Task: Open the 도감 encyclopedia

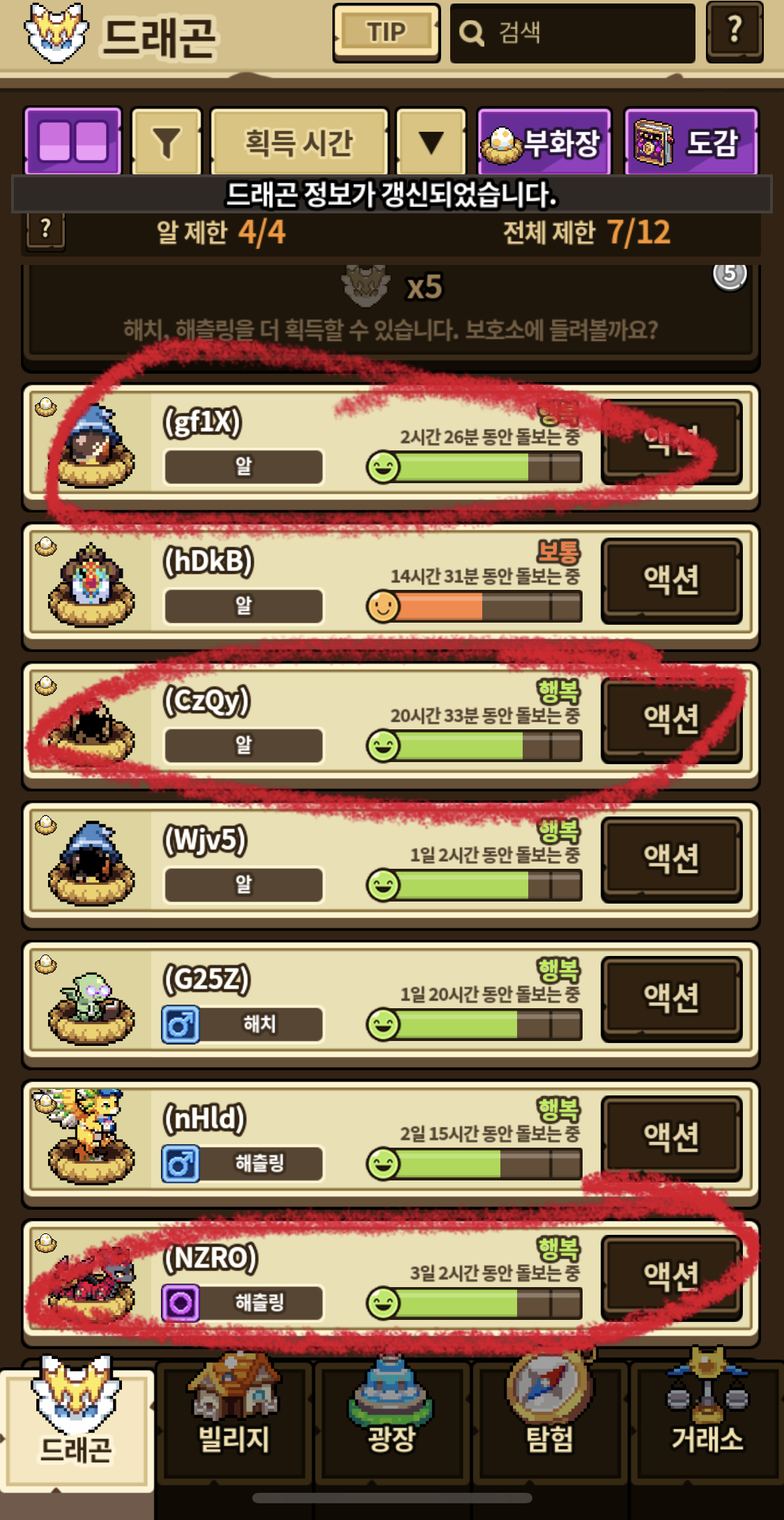Action: (x=691, y=142)
